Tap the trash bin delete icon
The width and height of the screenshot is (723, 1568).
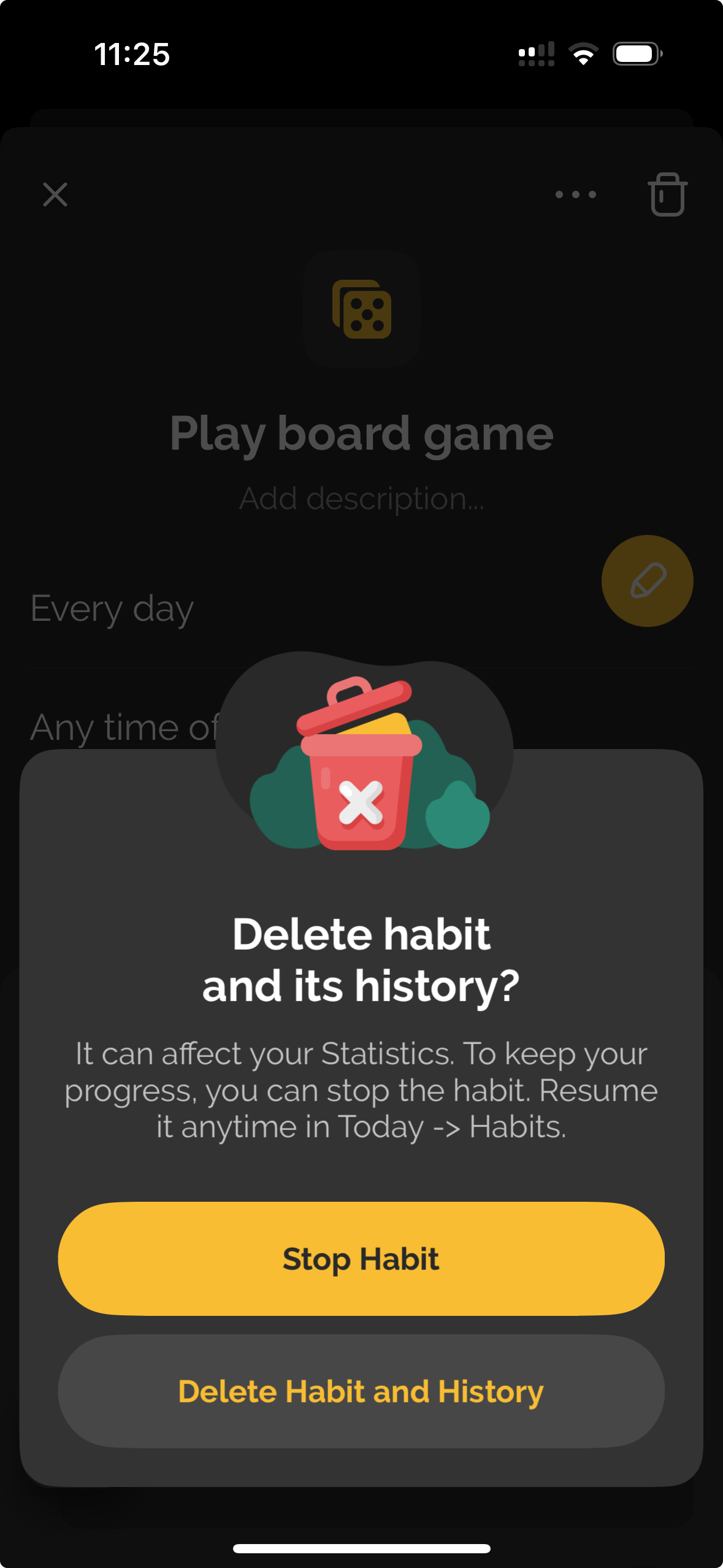(667, 194)
